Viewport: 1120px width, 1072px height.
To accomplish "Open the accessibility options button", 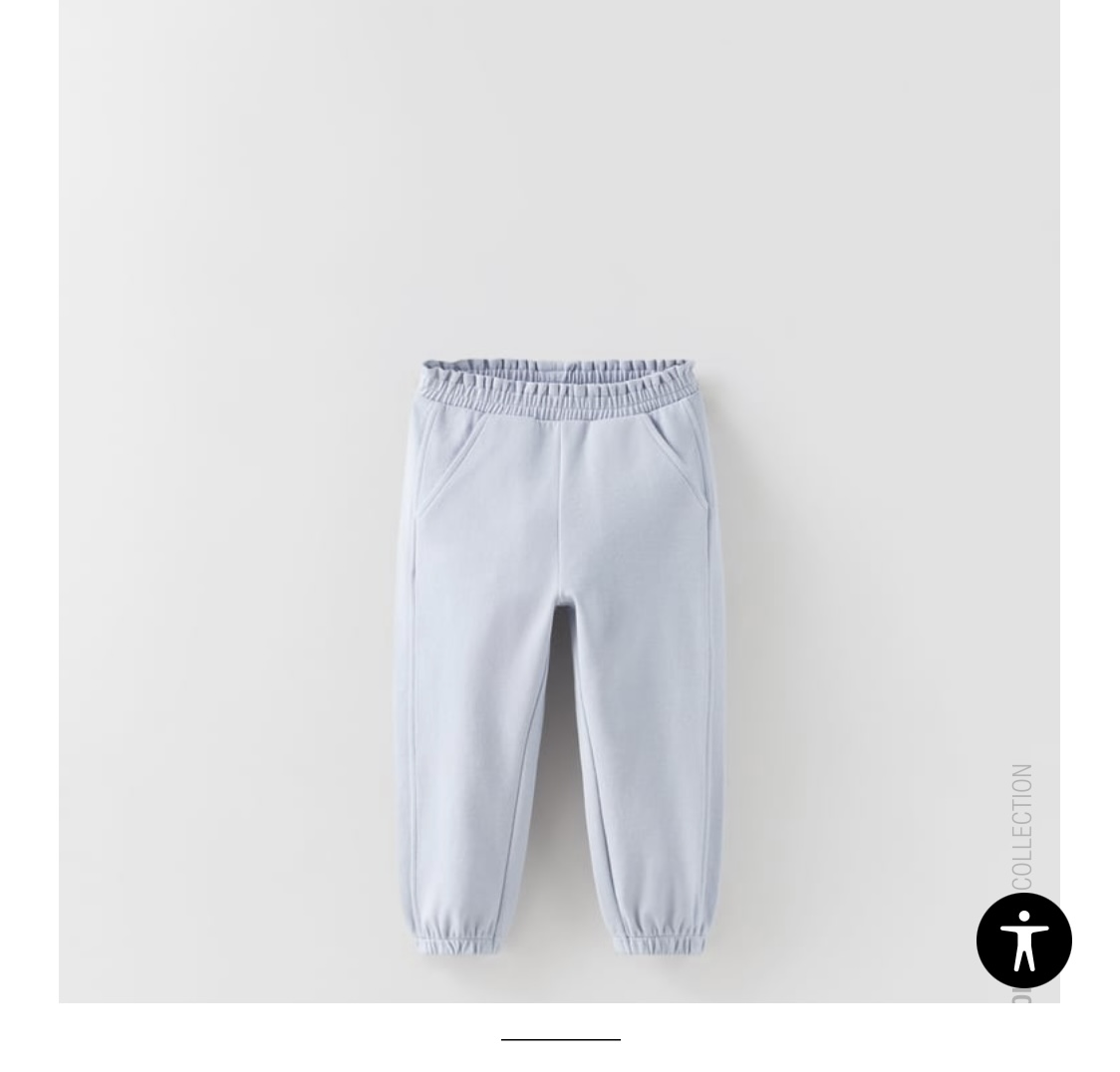I will [1023, 939].
